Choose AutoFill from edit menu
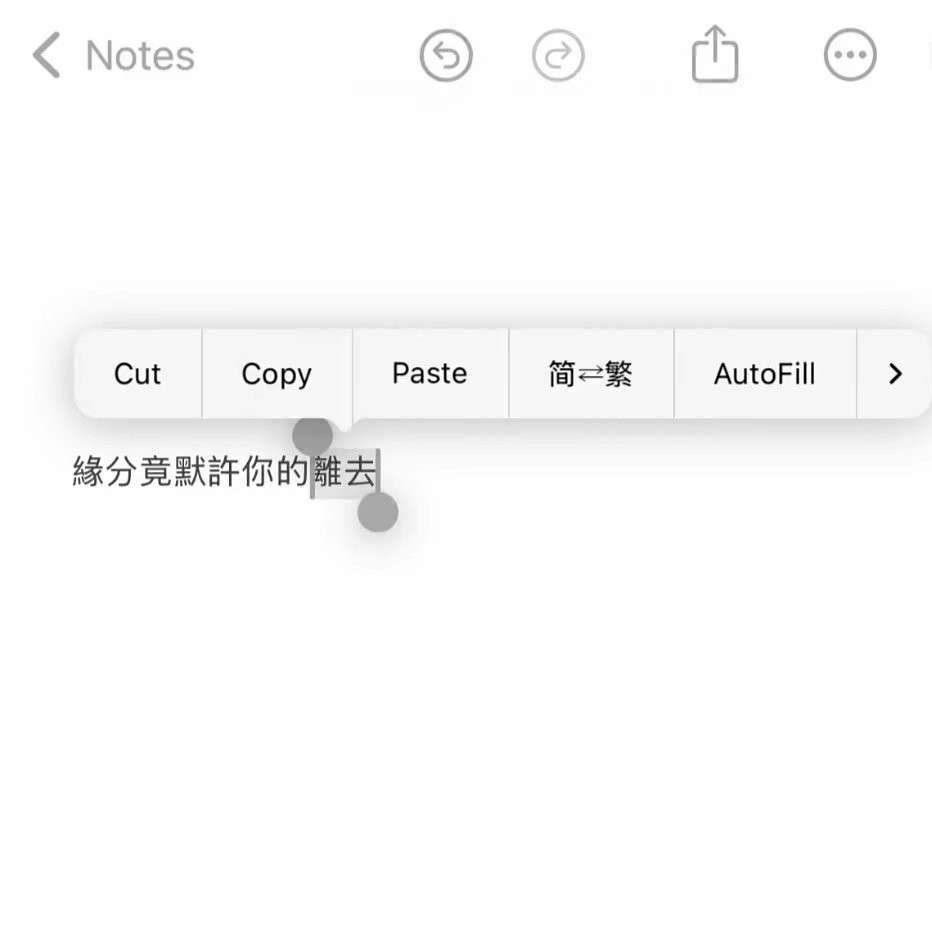 [765, 374]
